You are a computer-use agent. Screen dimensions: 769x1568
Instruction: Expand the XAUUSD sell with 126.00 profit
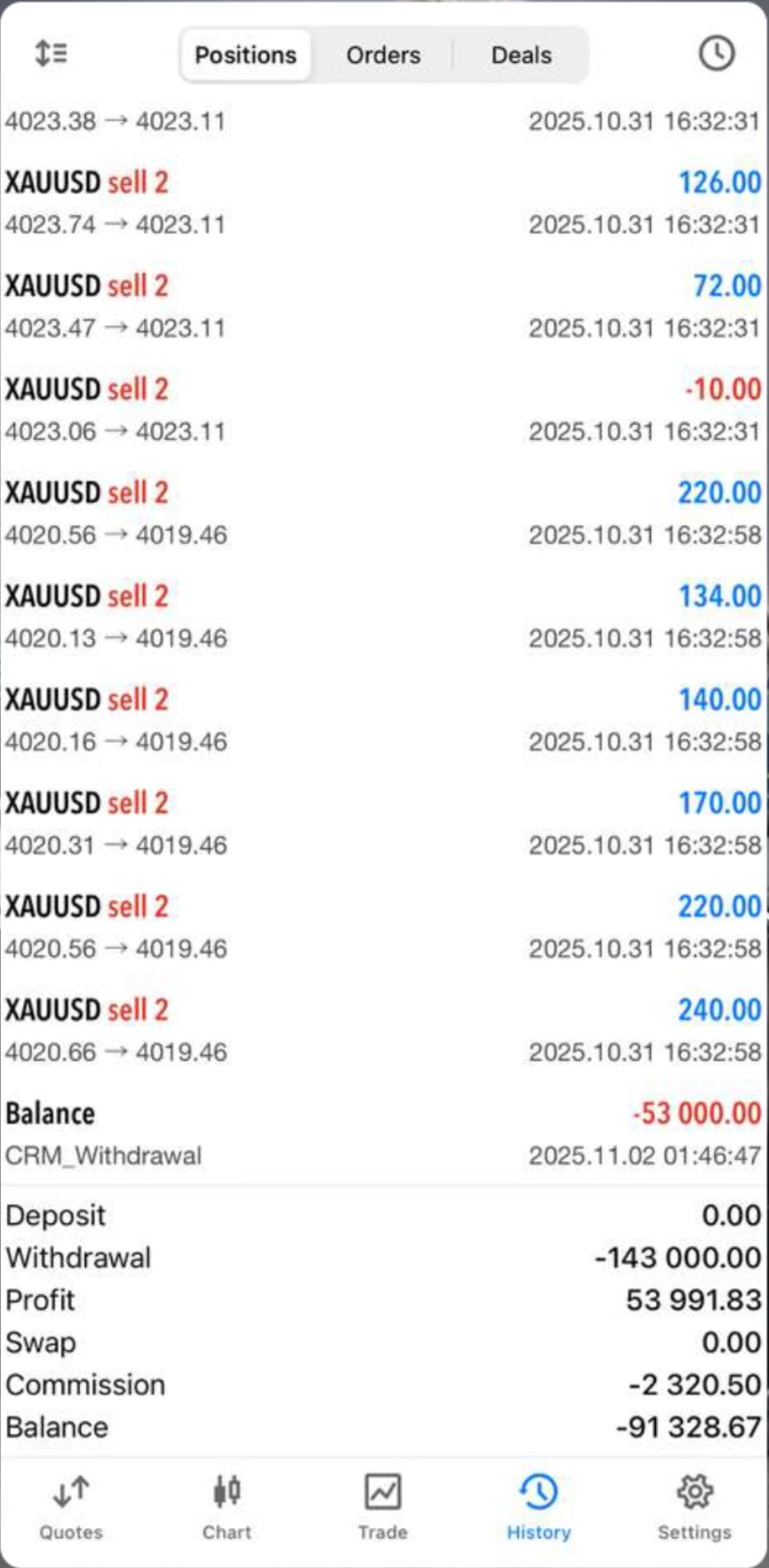point(383,202)
